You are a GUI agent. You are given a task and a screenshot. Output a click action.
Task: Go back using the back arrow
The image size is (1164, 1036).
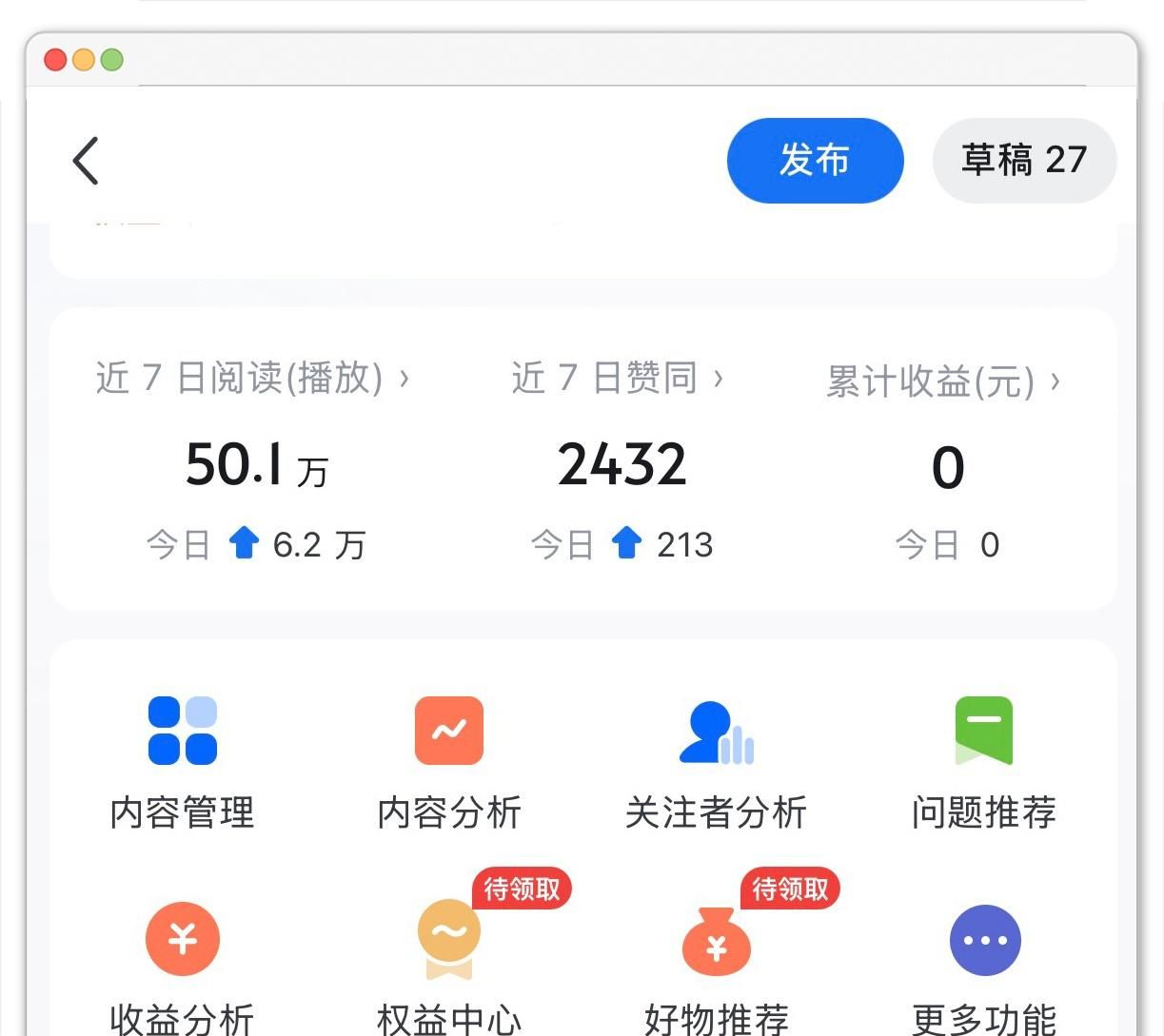pyautogui.click(x=86, y=161)
